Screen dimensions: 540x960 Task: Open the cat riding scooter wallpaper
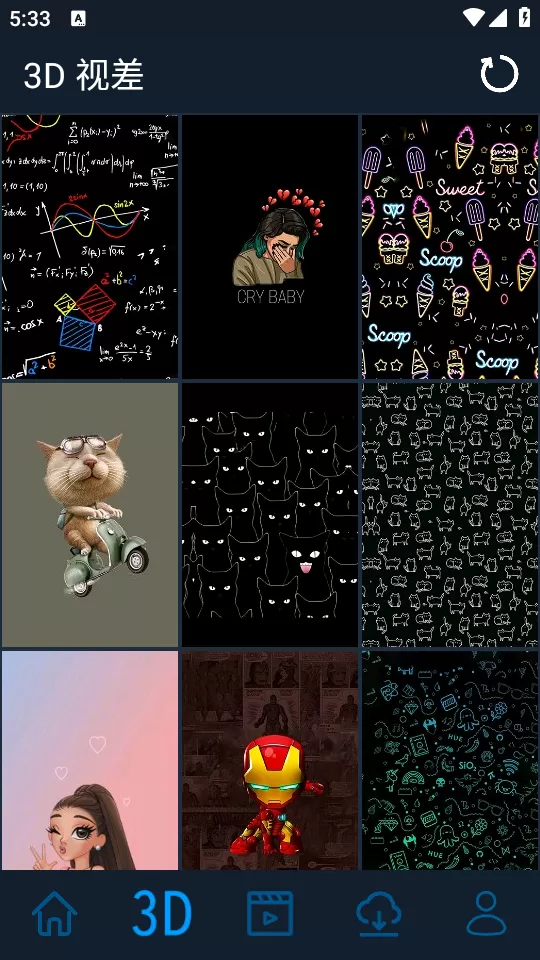pos(90,515)
